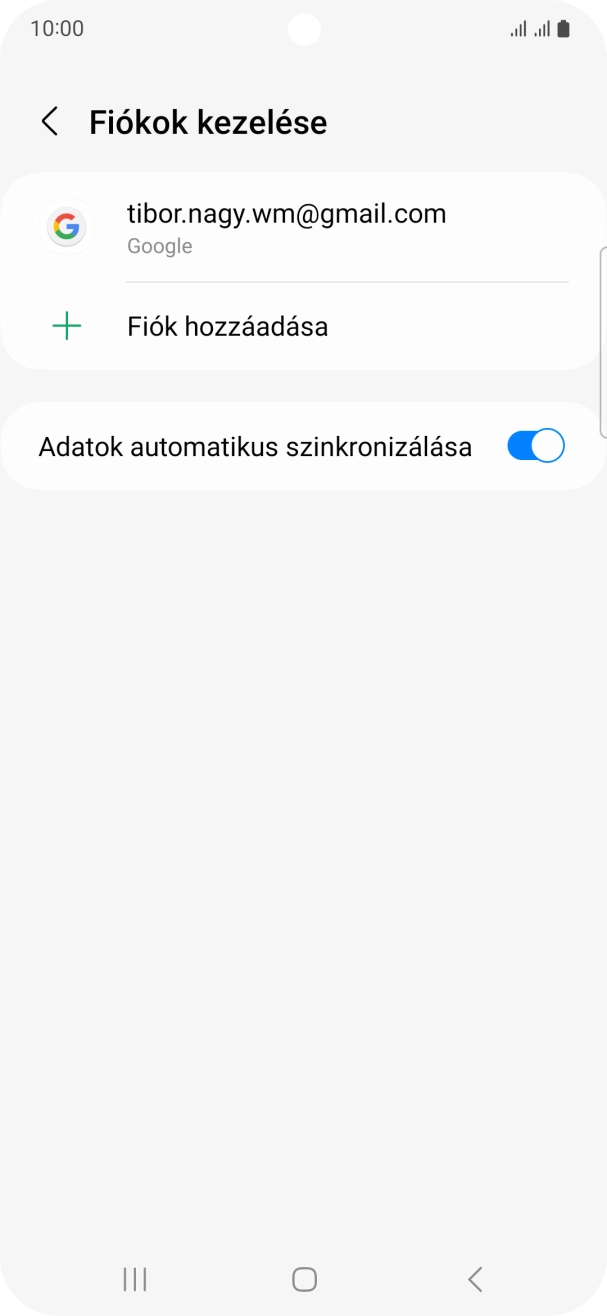
Task: Disable Adatok automatikus szinkronizálása switch
Action: click(536, 446)
